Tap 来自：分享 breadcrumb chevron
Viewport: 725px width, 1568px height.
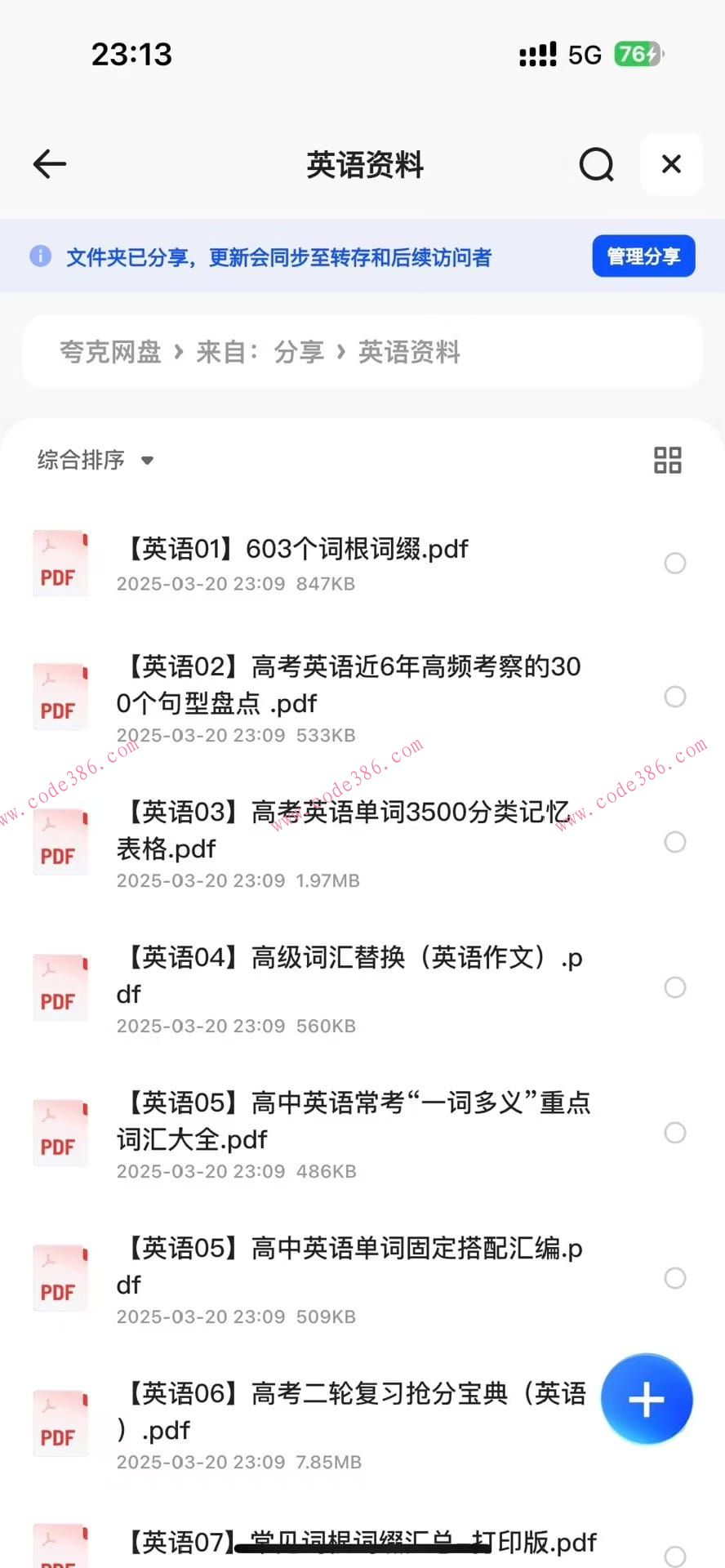[x=261, y=351]
